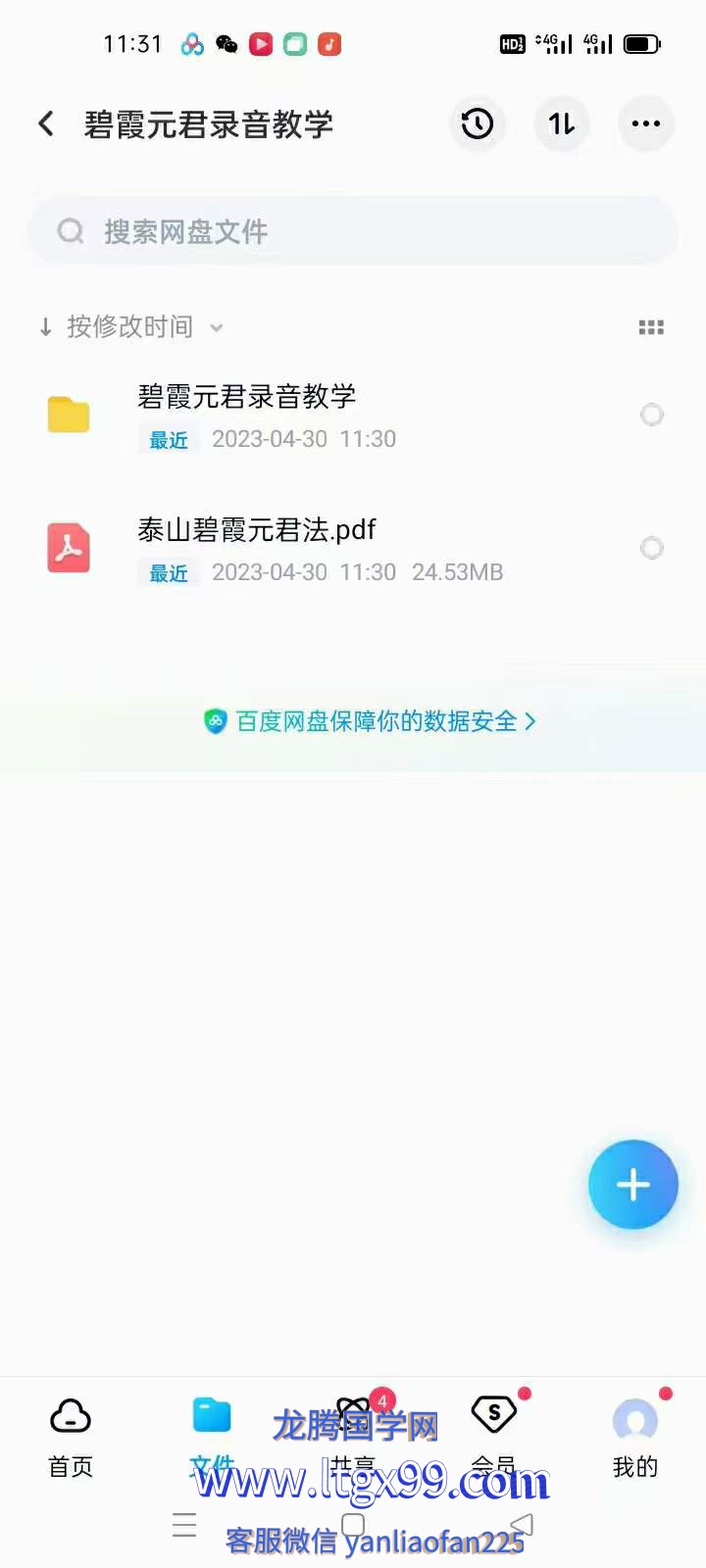
Task: Switch to the 共享 tab
Action: (354, 1436)
